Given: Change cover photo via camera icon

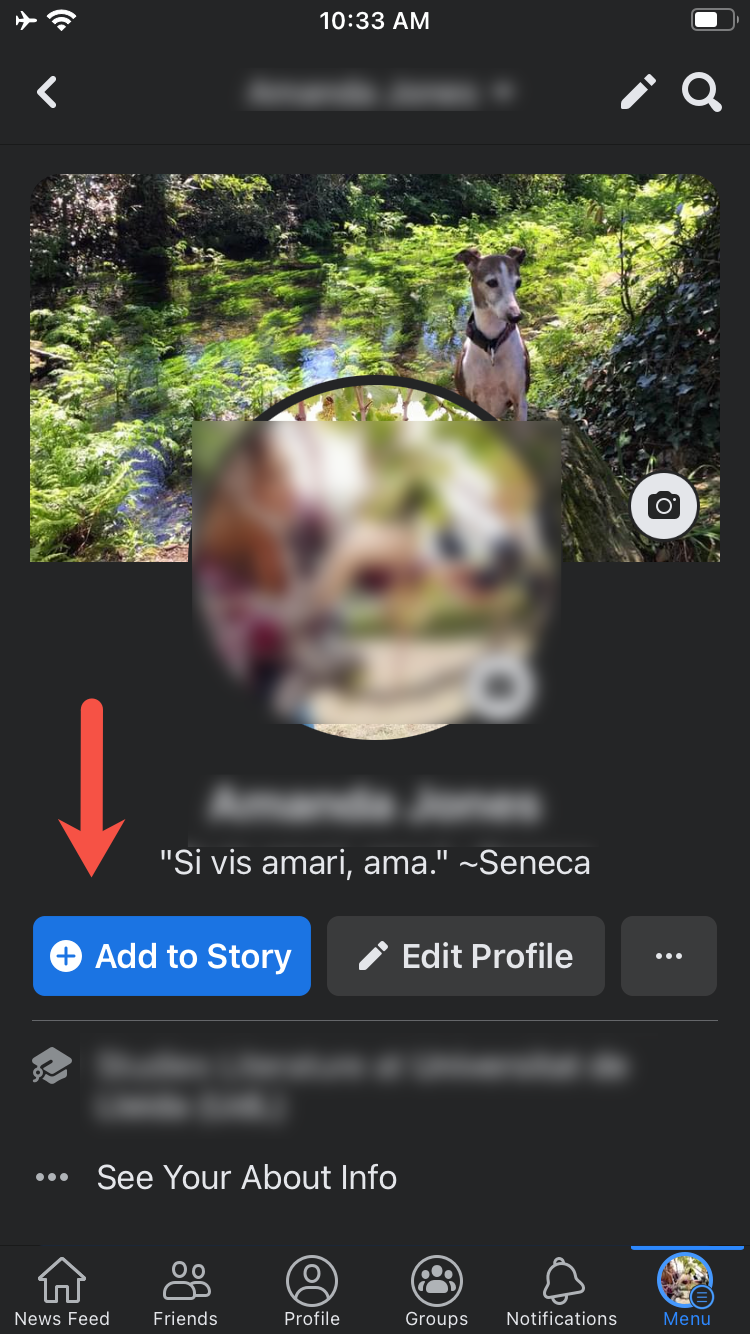Looking at the screenshot, I should [x=664, y=505].
